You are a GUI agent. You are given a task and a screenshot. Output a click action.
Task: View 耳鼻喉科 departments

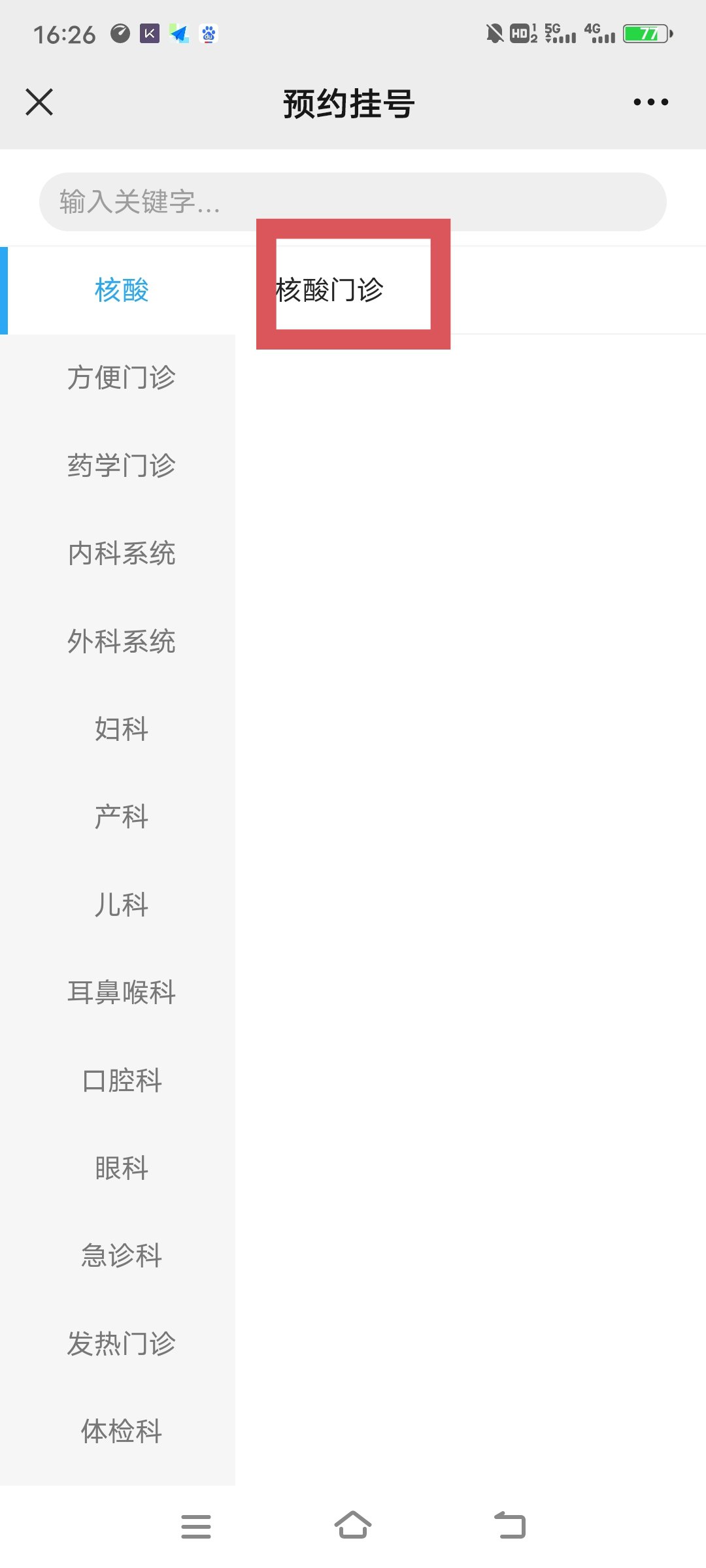coord(122,992)
